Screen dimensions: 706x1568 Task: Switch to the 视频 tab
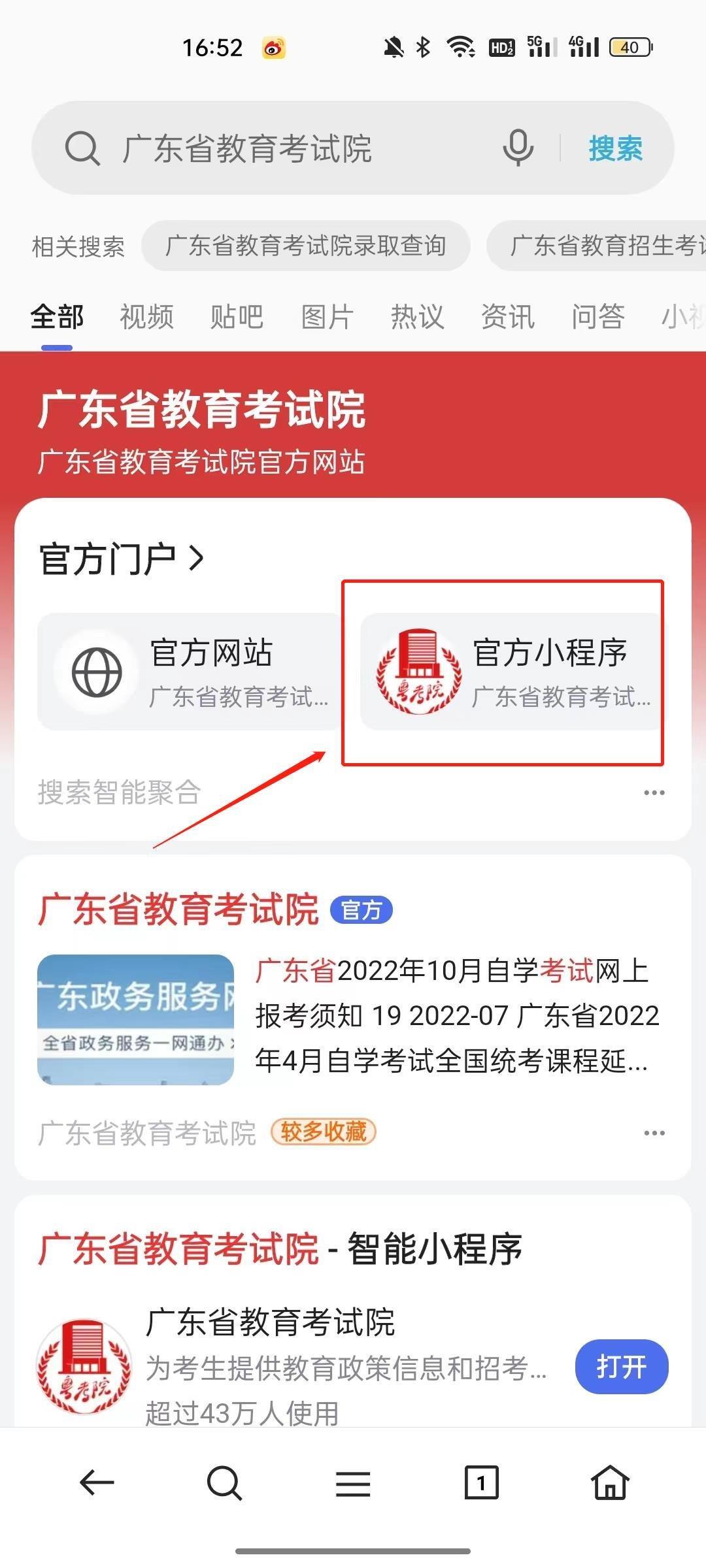tap(146, 317)
